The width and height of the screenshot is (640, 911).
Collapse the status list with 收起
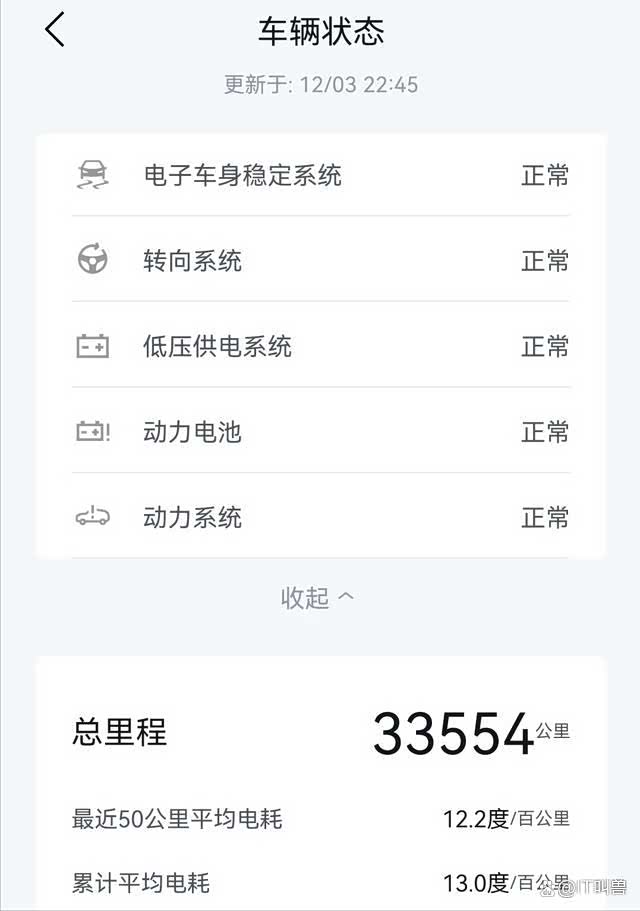click(x=317, y=598)
